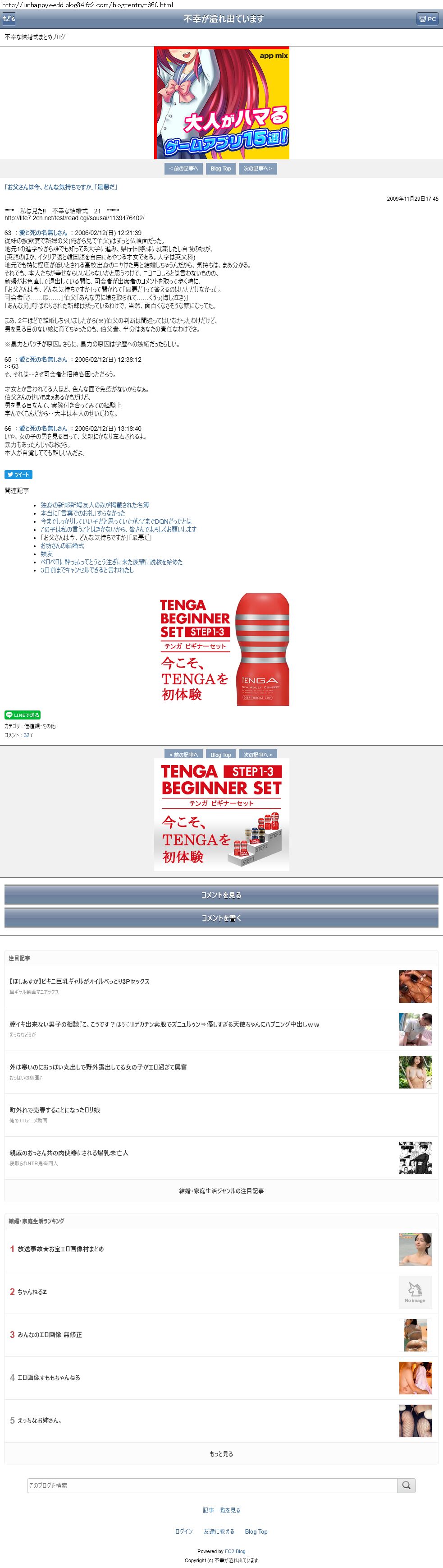The image size is (443, 1568).
Task: Share via LINEで送る button
Action: pyautogui.click(x=23, y=715)
